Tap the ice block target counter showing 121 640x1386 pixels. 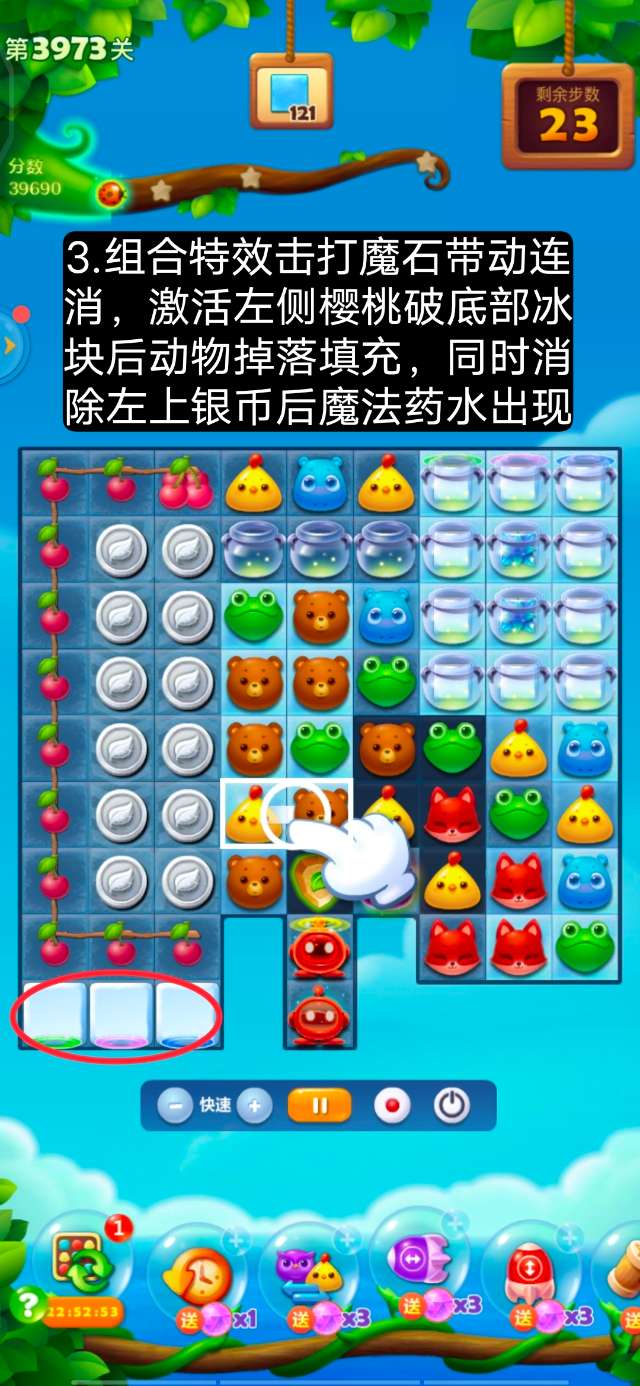(x=291, y=92)
